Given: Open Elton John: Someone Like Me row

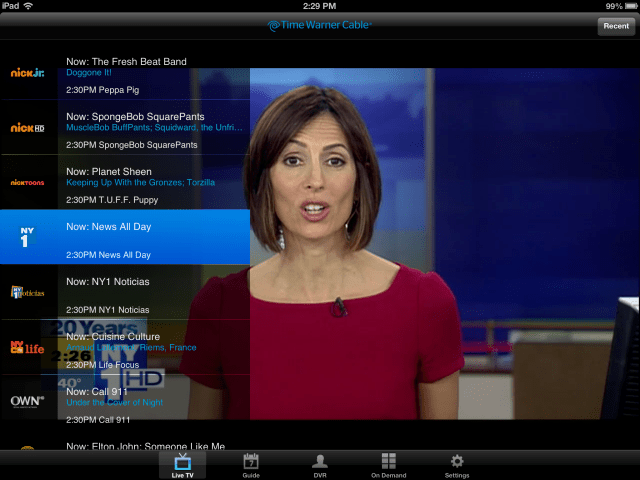Looking at the screenshot, I should (x=125, y=445).
